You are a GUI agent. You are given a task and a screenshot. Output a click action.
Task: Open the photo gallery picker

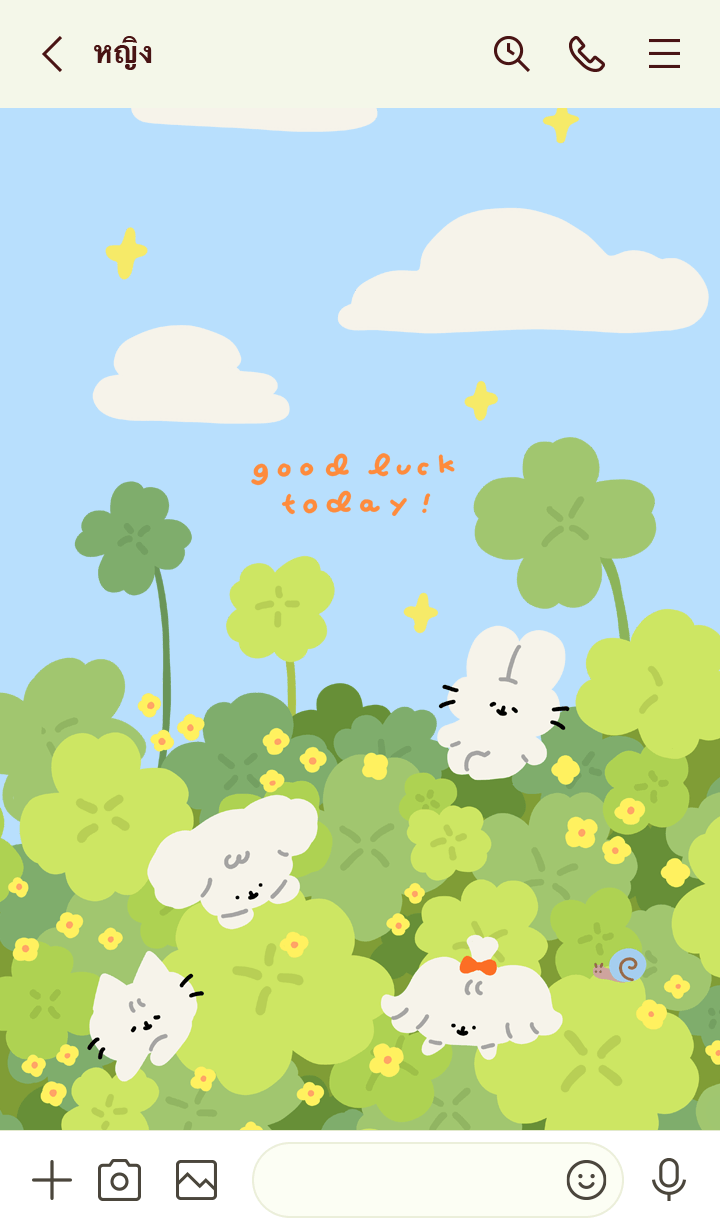click(x=196, y=1180)
